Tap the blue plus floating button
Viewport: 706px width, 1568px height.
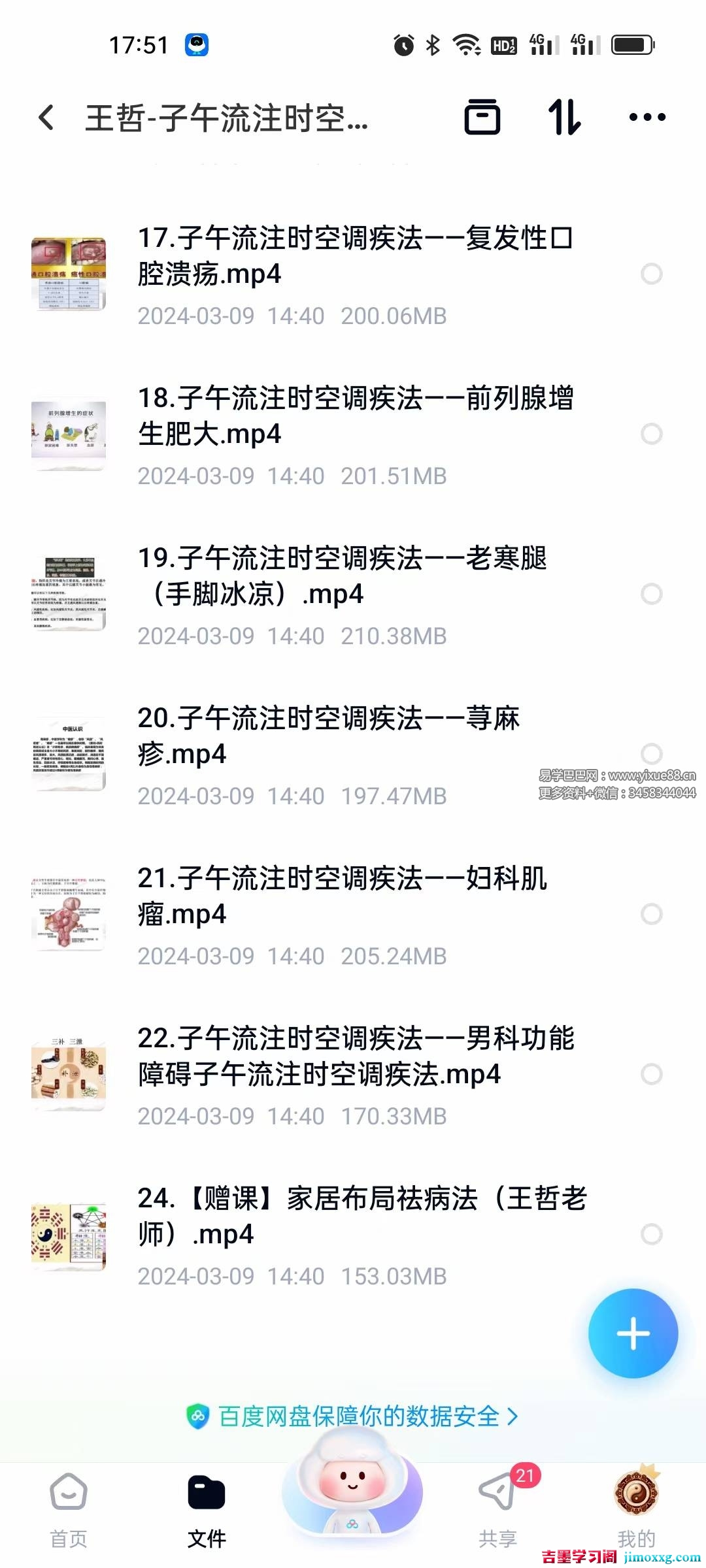633,1333
